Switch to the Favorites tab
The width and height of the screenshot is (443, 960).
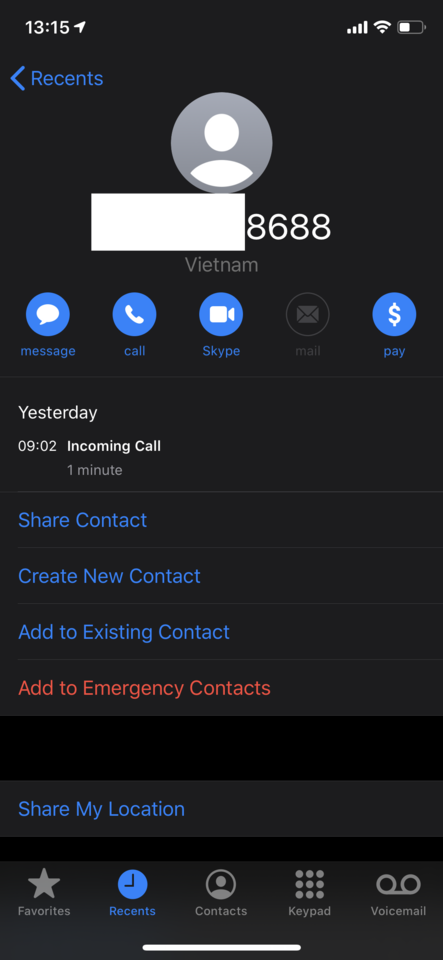pyautogui.click(x=44, y=893)
